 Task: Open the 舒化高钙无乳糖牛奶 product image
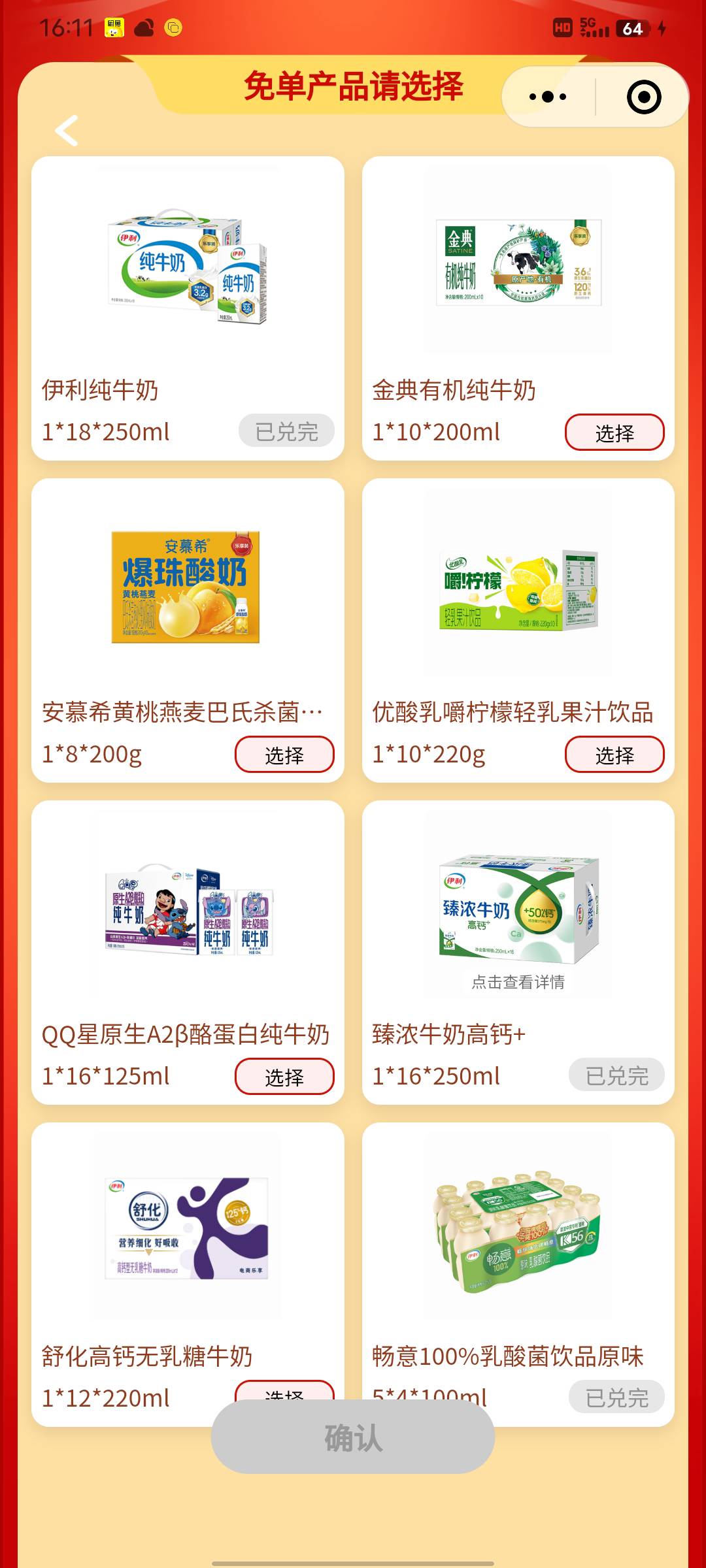pos(188,1228)
